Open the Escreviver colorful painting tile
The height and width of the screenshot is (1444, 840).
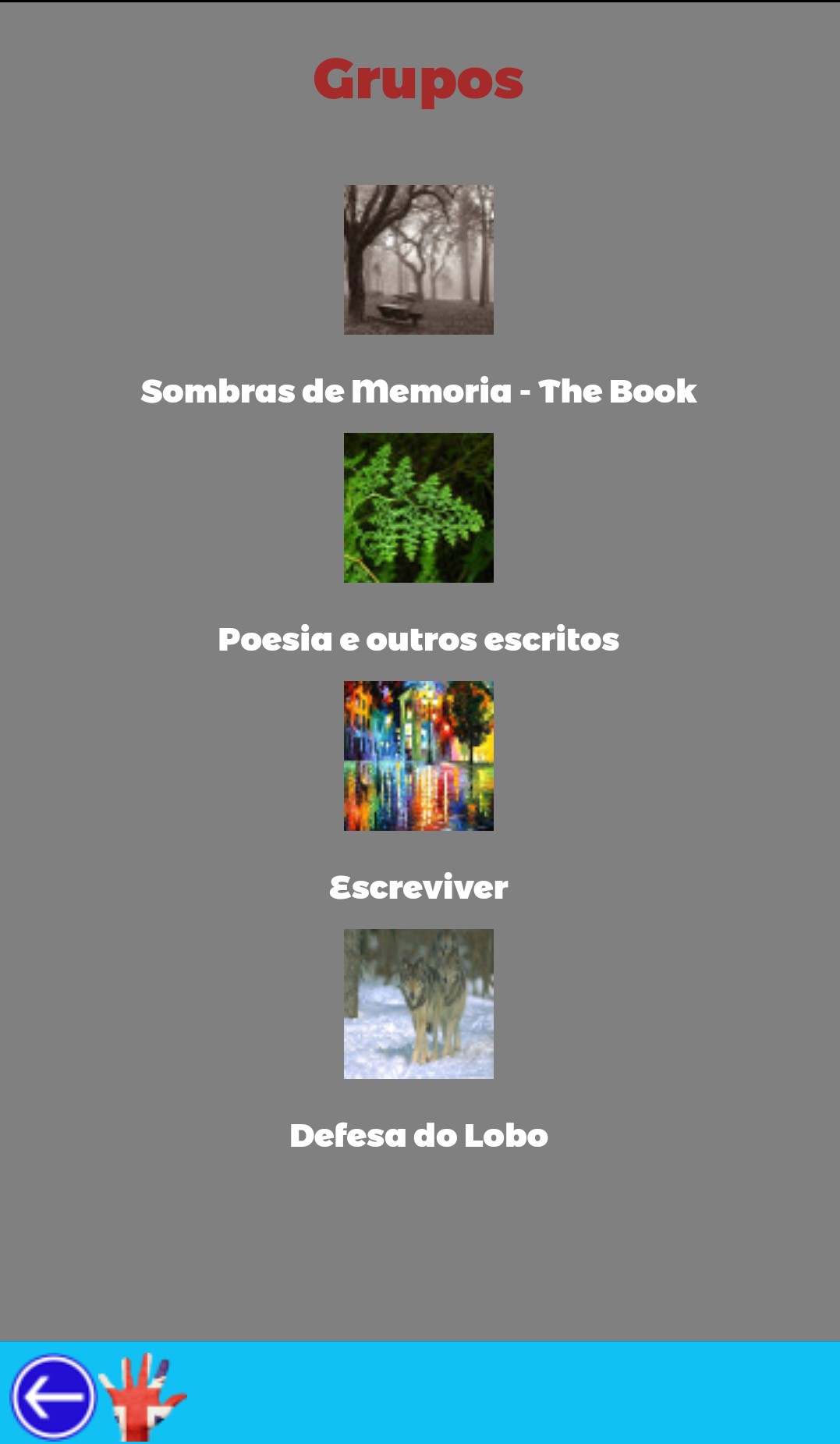(419, 756)
